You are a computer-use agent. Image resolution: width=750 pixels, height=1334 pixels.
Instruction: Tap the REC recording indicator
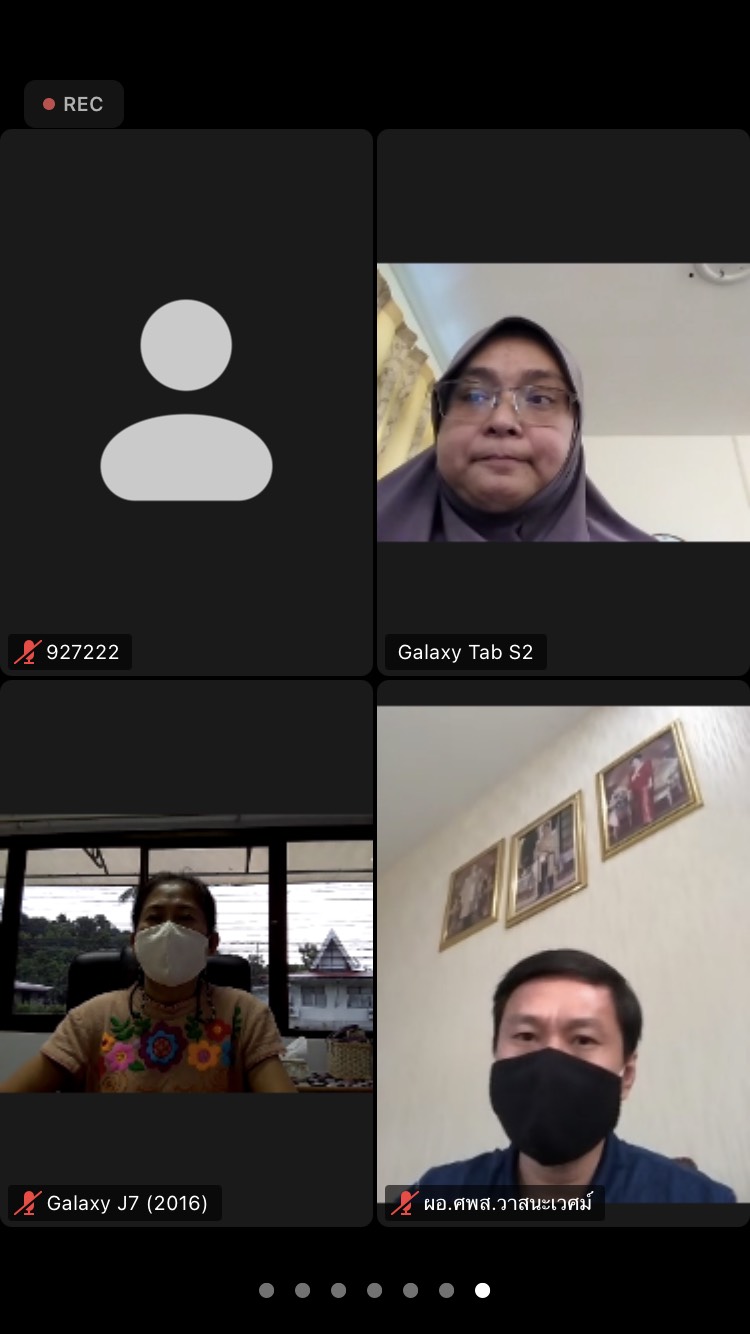point(74,104)
